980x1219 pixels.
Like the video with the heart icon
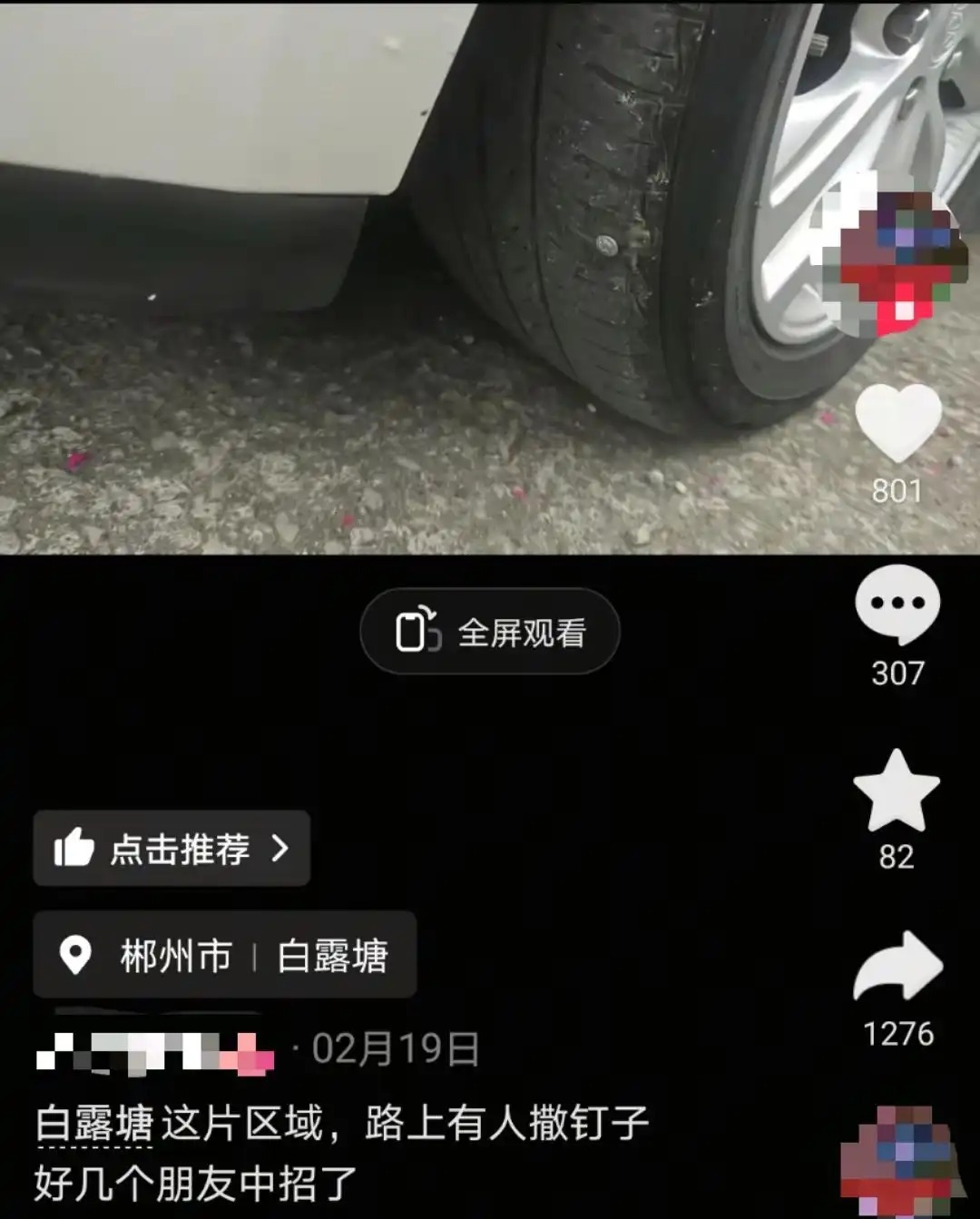click(x=897, y=424)
